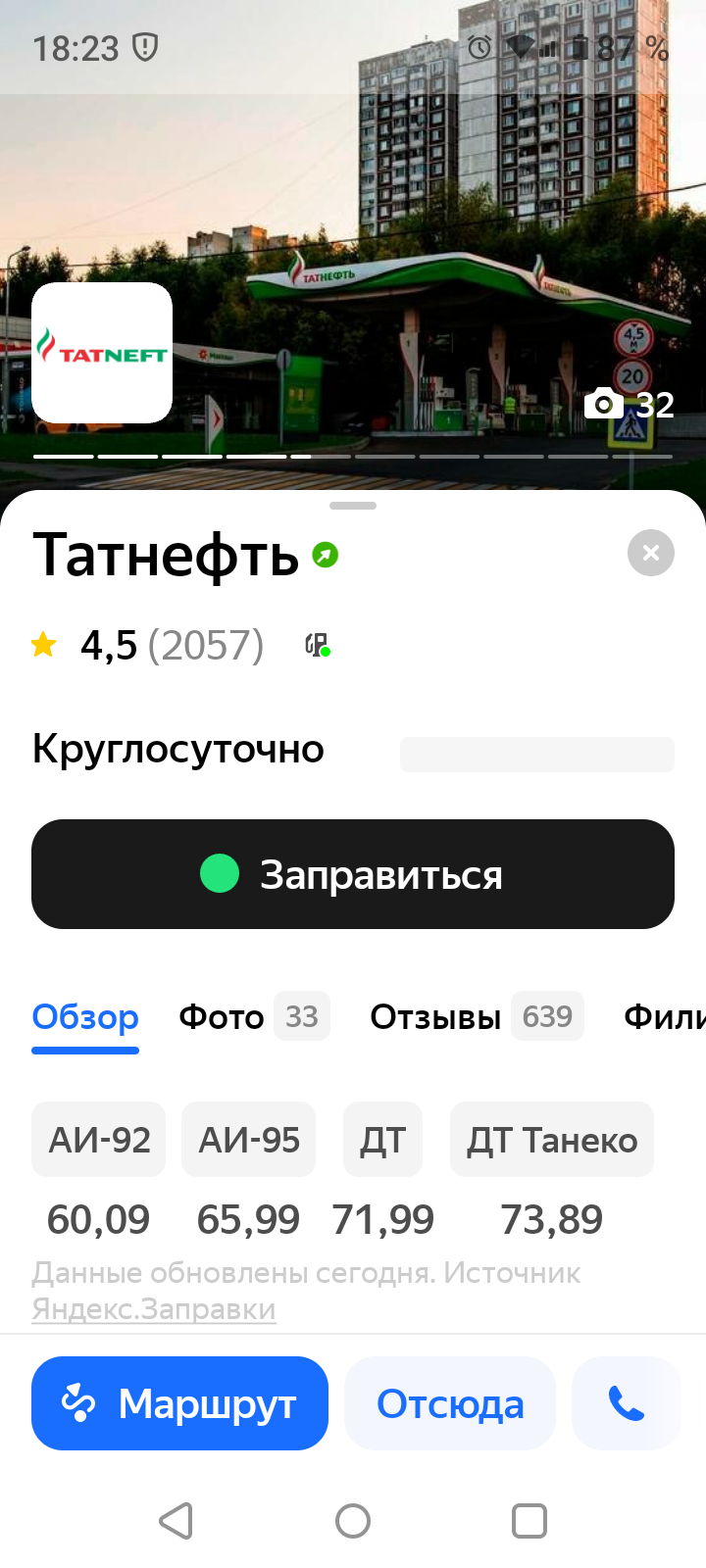Call the station with phone button
706x1568 pixels.
(626, 1403)
